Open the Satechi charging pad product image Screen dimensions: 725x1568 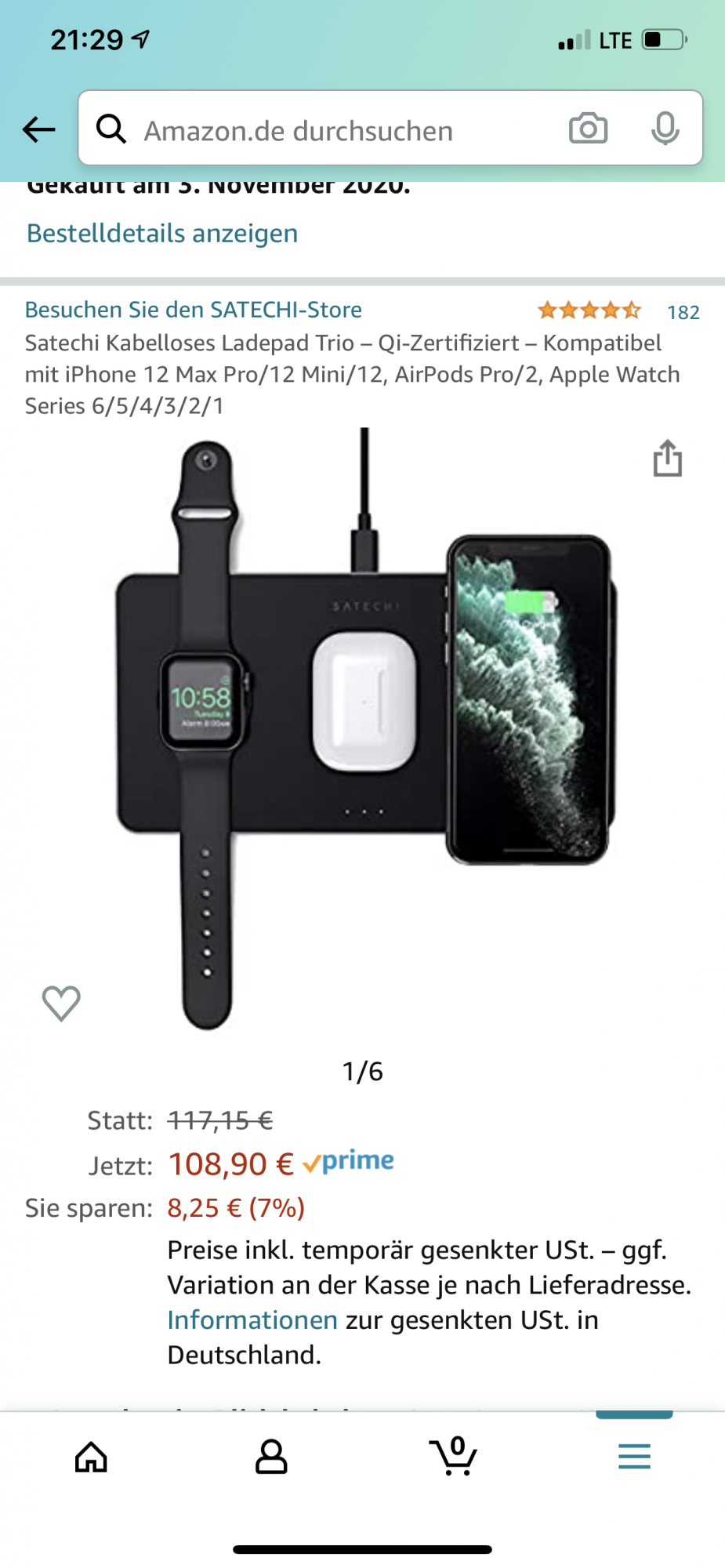pos(364,729)
